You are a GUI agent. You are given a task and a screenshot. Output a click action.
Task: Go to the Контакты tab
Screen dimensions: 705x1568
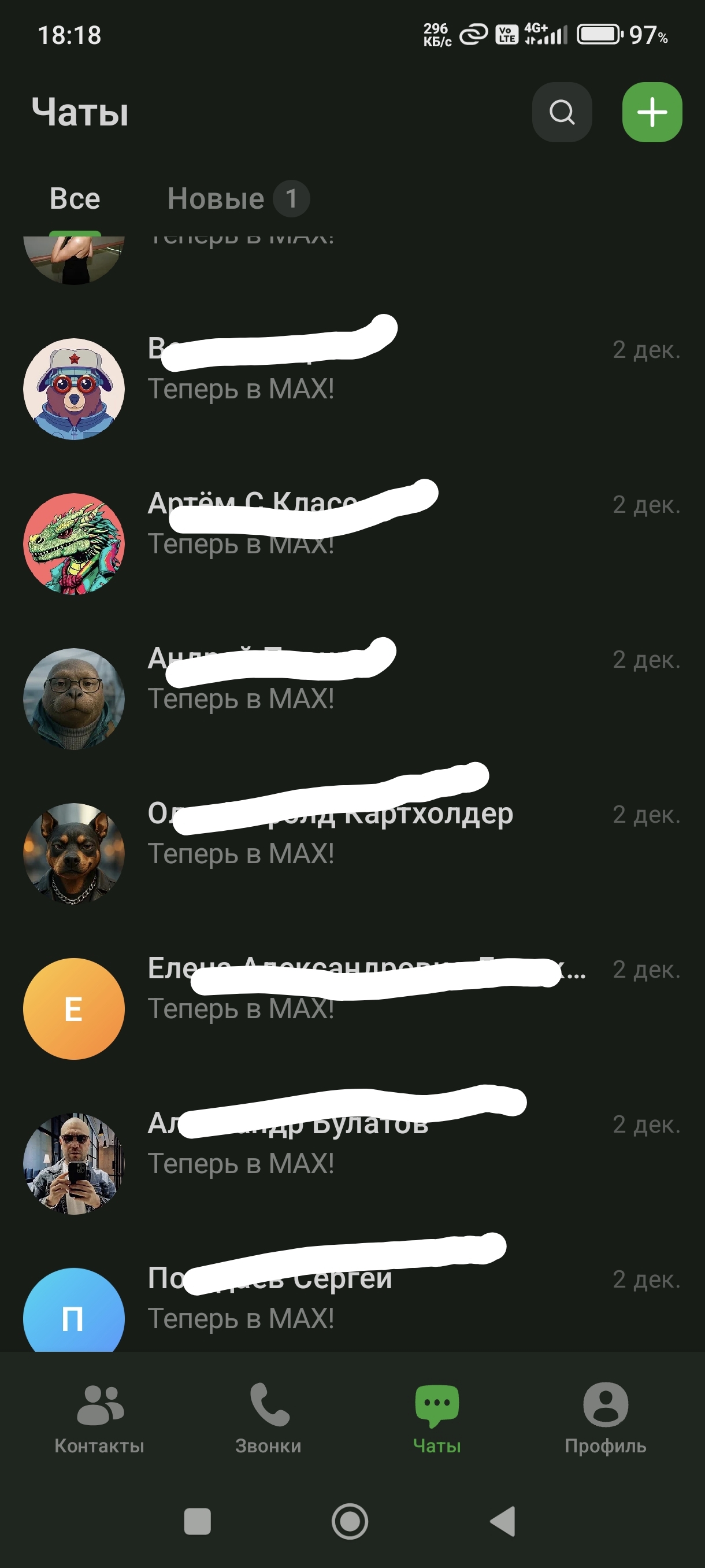pyautogui.click(x=99, y=1418)
